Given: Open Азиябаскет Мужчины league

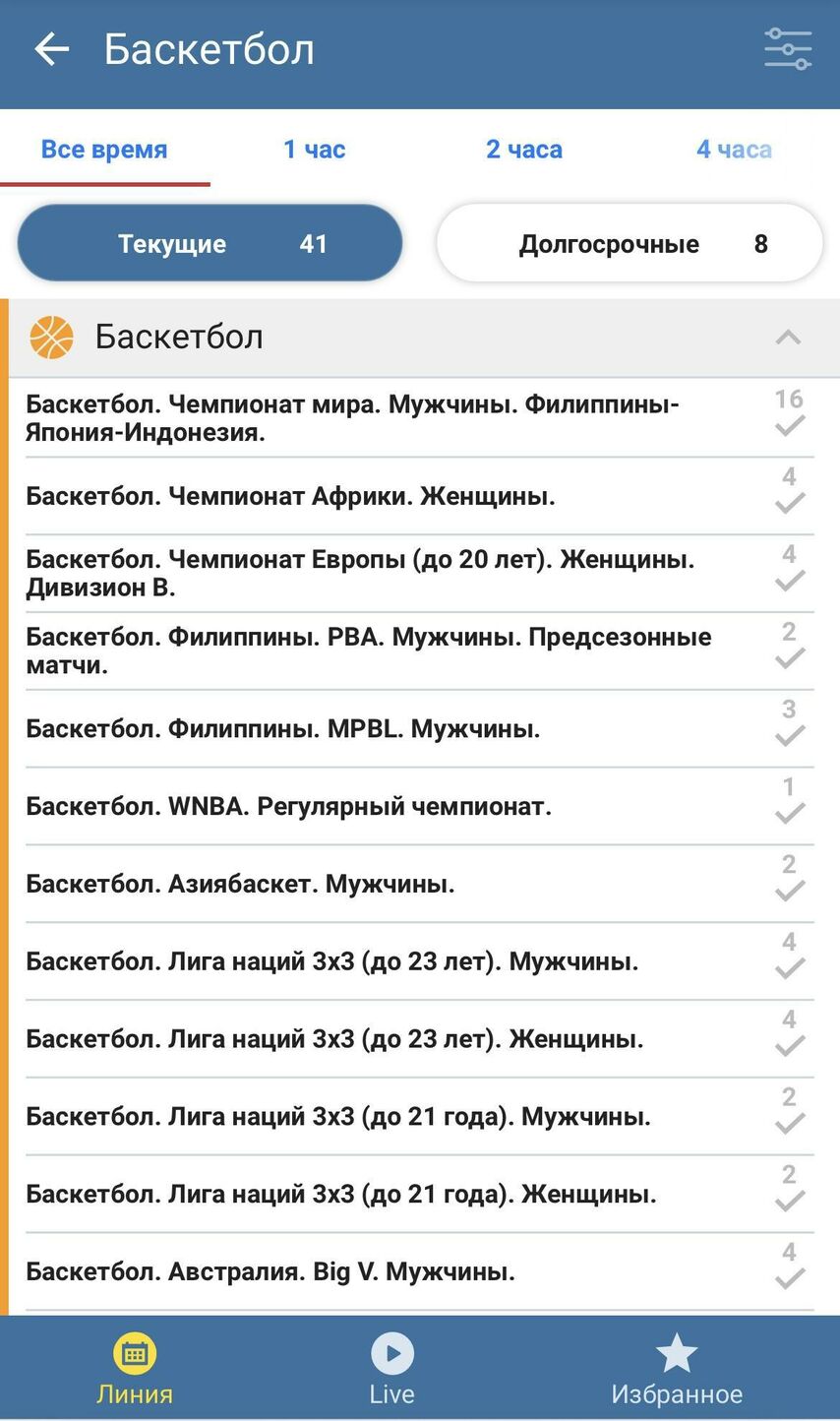Looking at the screenshot, I should (420, 884).
